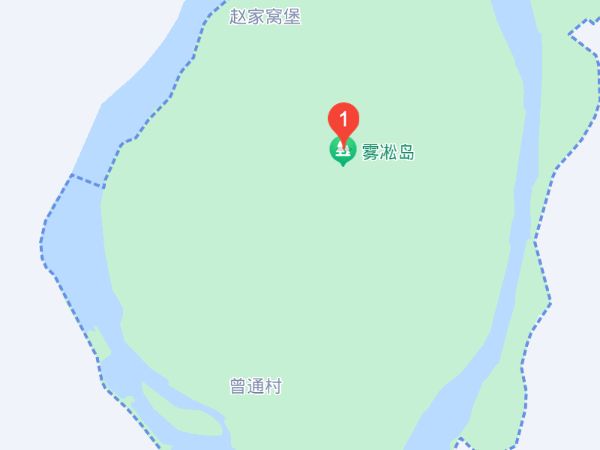Open the 雾凇岛 scenic spot icon

click(x=343, y=152)
